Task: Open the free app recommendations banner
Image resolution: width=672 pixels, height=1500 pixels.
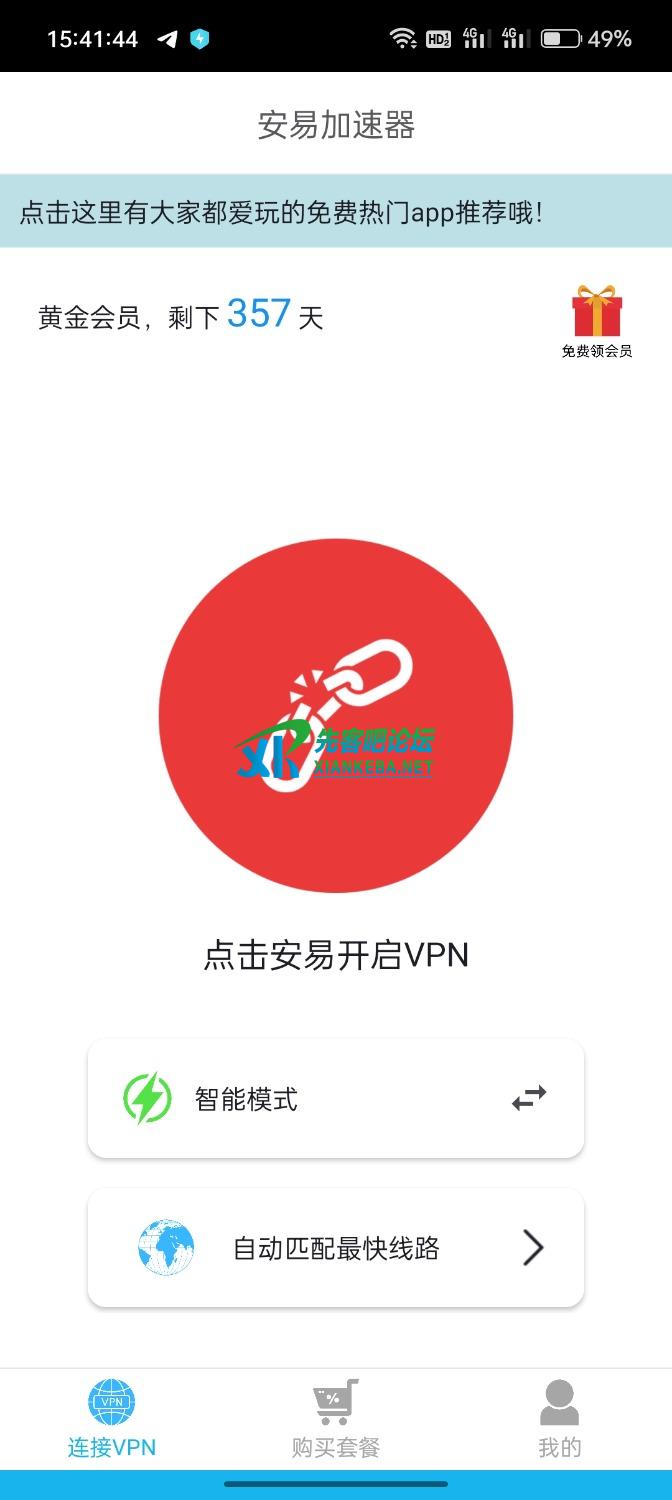Action: pyautogui.click(x=336, y=211)
